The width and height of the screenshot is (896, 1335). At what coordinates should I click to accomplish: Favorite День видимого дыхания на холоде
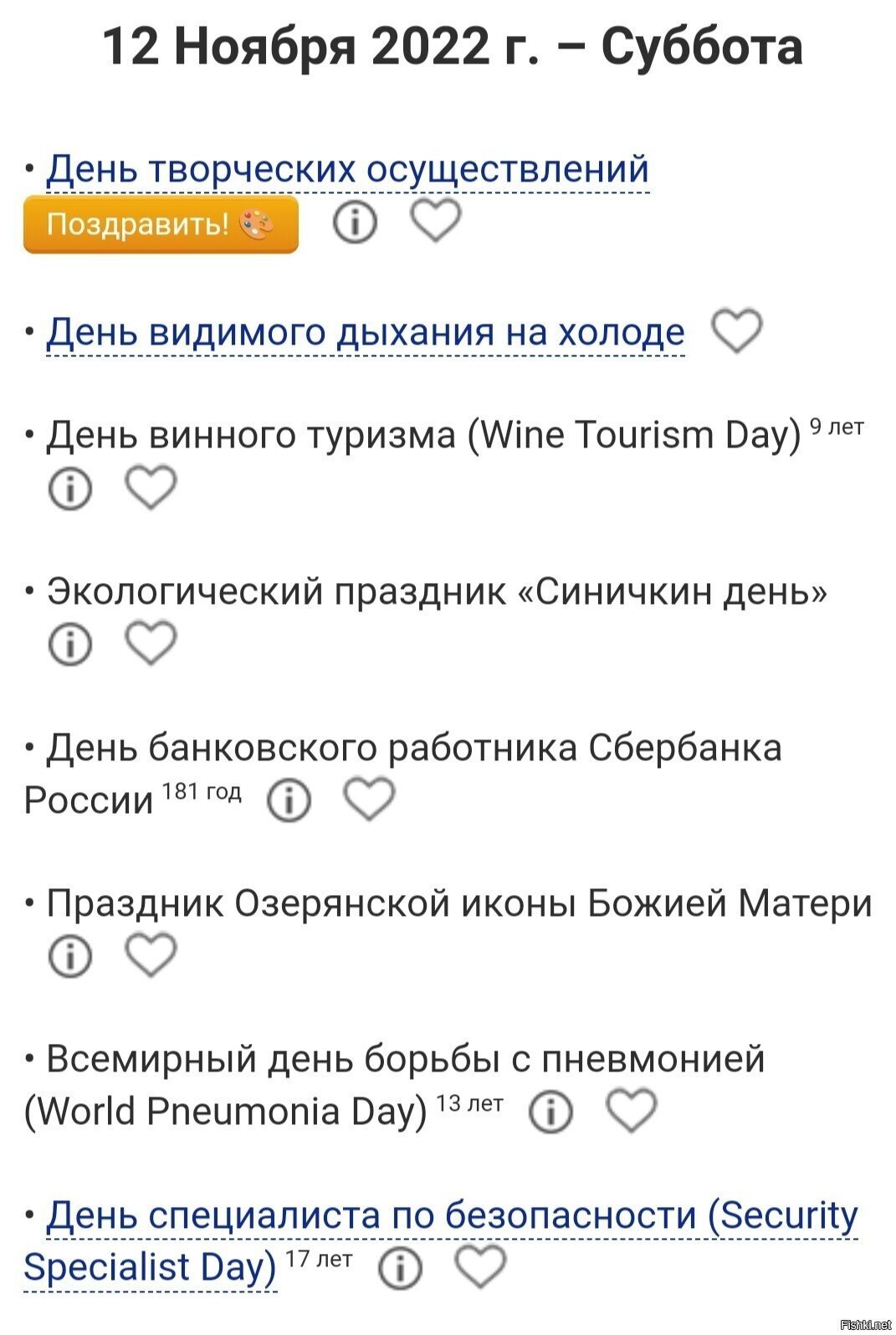point(736,331)
